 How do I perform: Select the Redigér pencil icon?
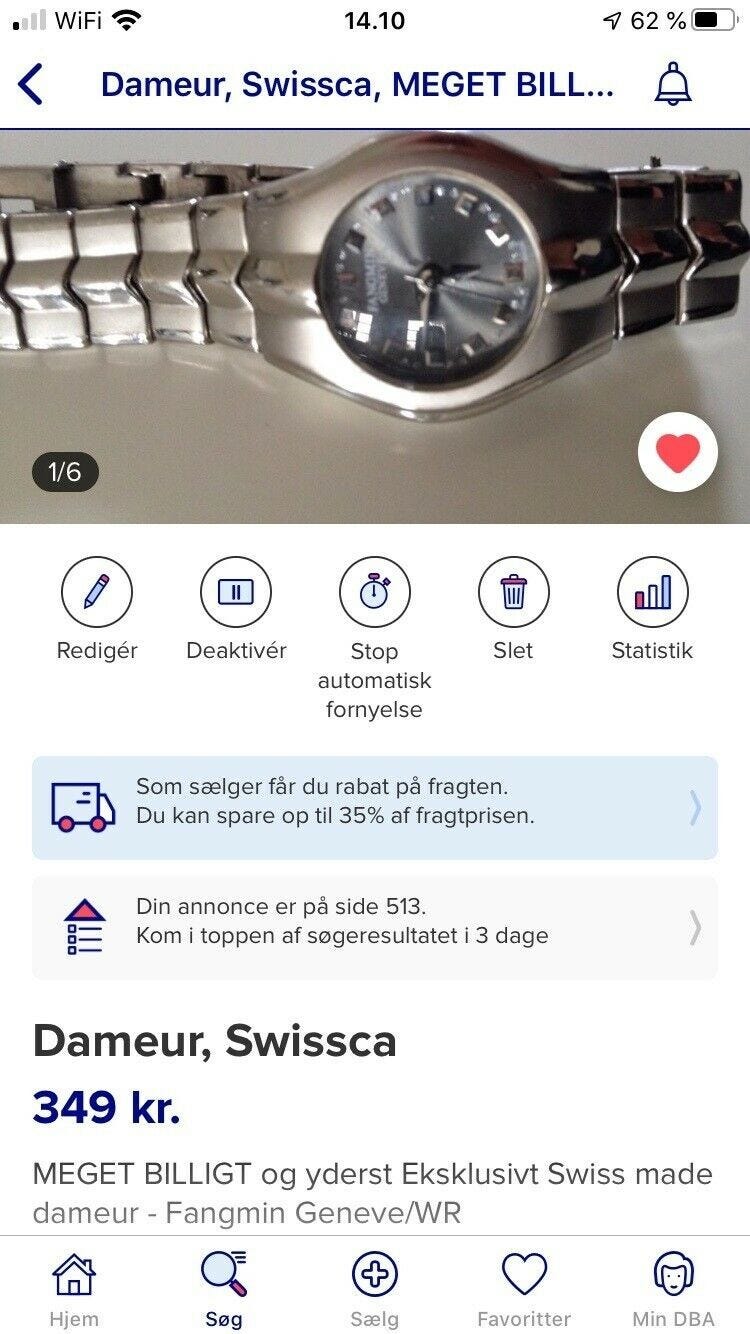[97, 591]
